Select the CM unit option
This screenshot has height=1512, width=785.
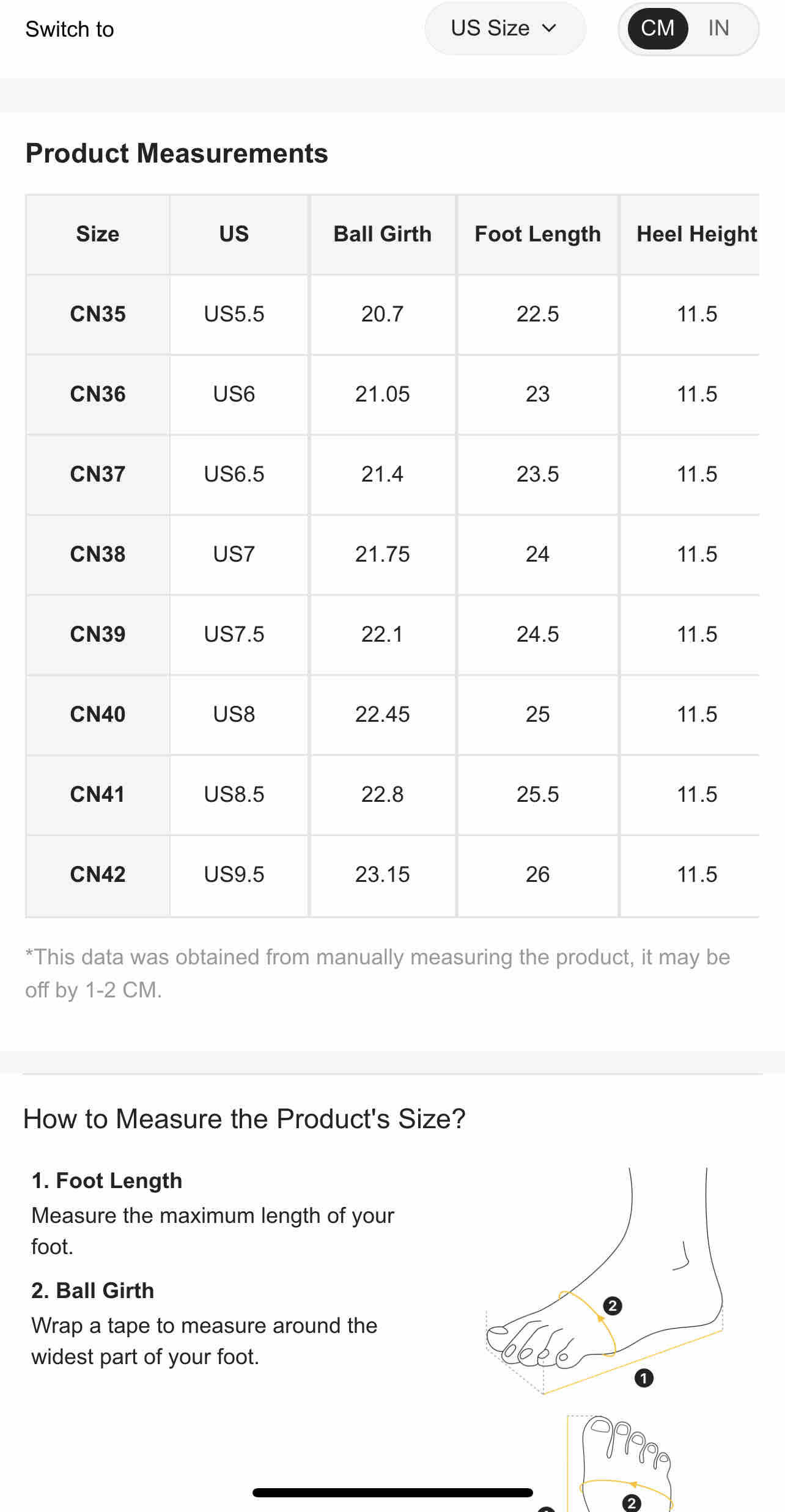point(658,28)
